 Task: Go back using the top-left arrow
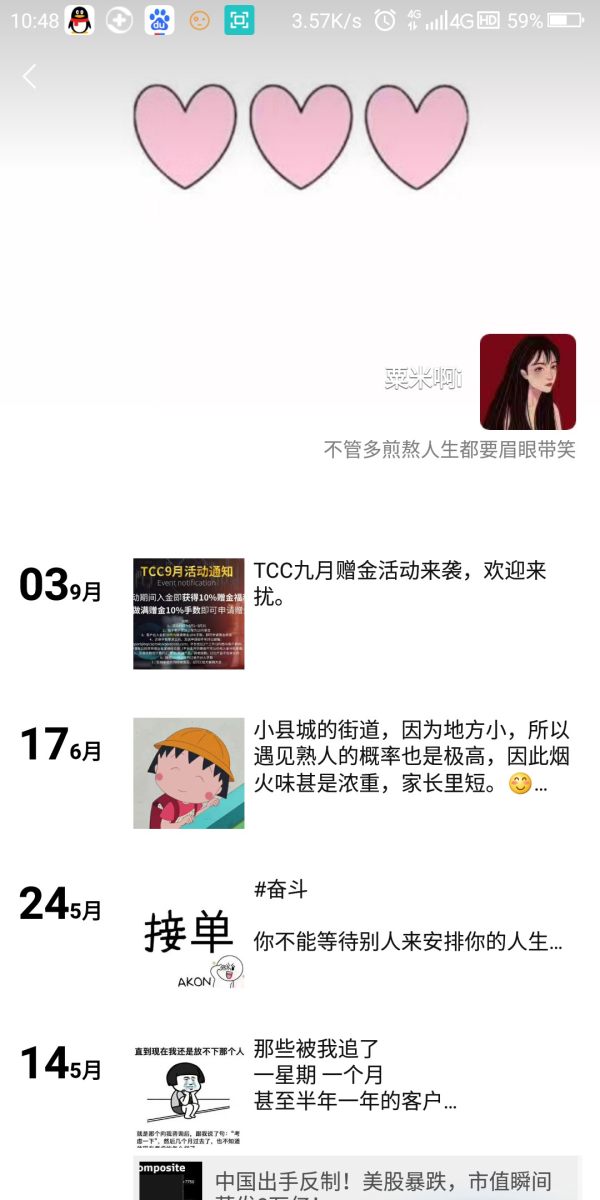point(30,76)
